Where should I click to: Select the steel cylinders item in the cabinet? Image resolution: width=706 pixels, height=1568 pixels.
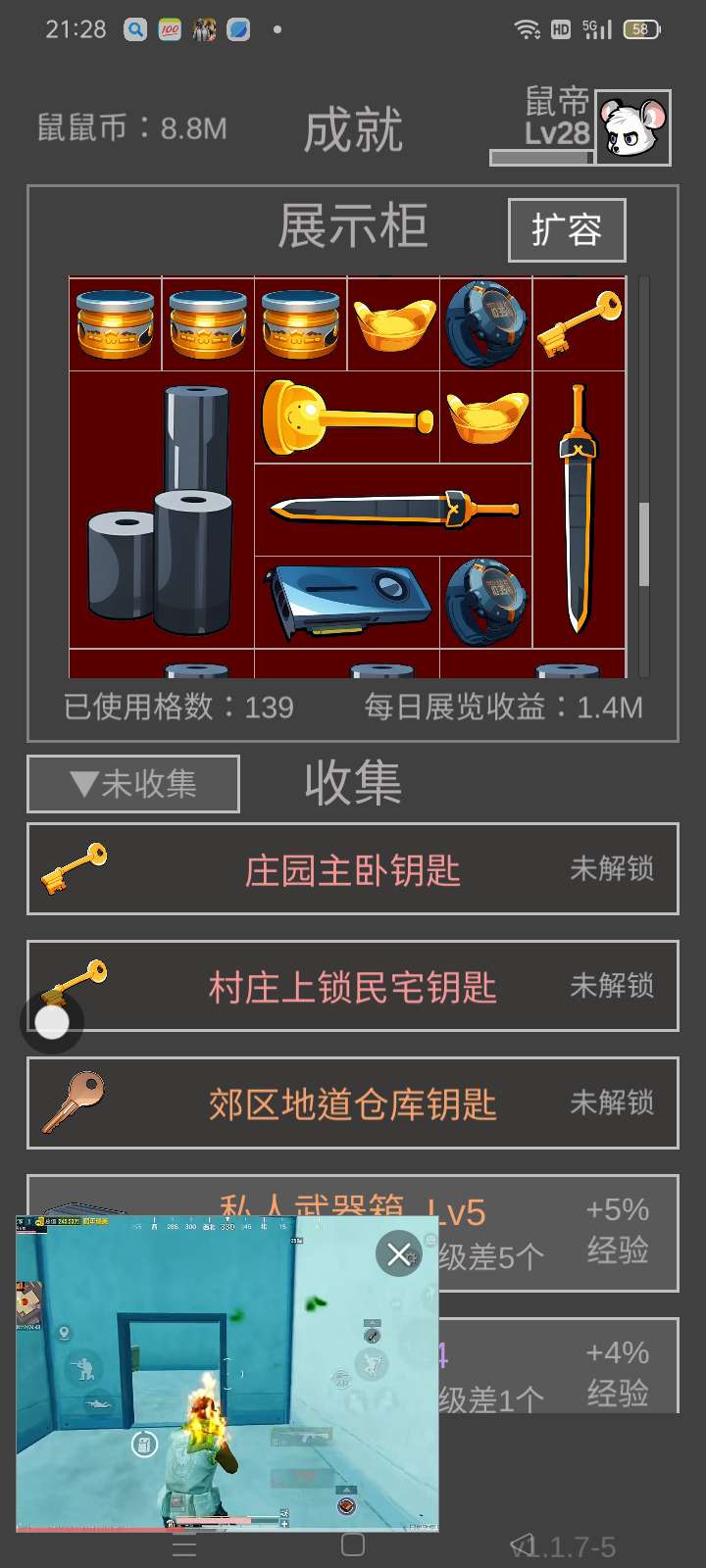162,510
